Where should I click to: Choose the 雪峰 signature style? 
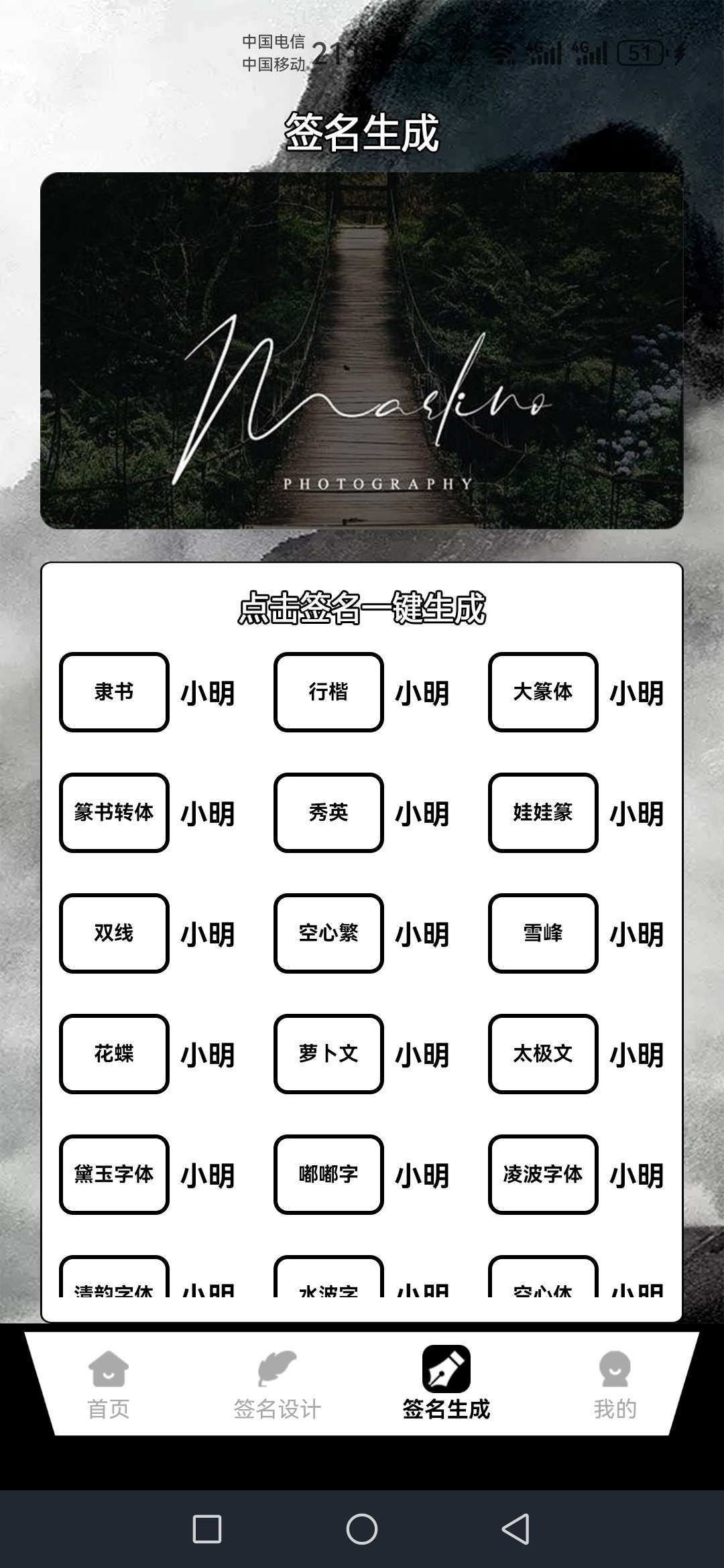(543, 933)
